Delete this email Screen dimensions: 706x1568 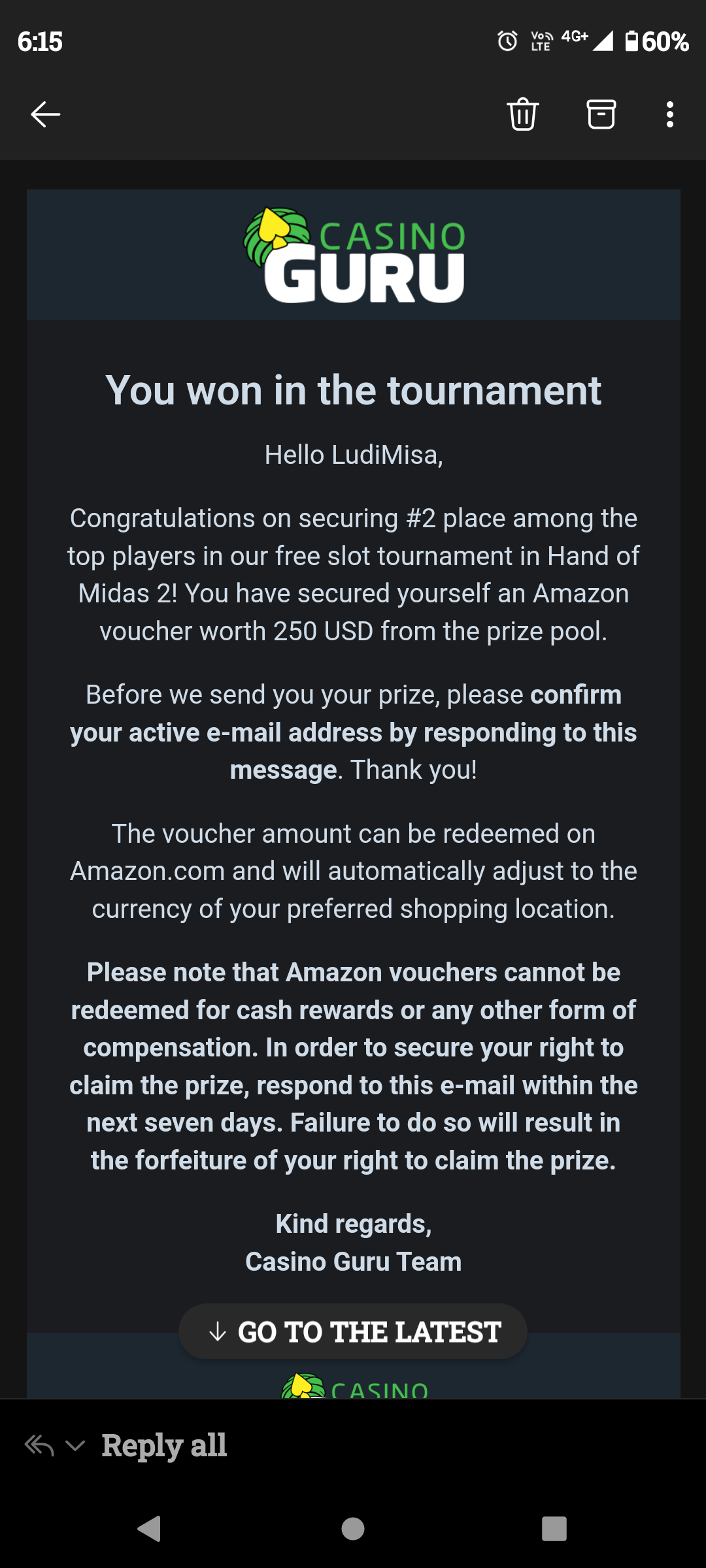(522, 114)
